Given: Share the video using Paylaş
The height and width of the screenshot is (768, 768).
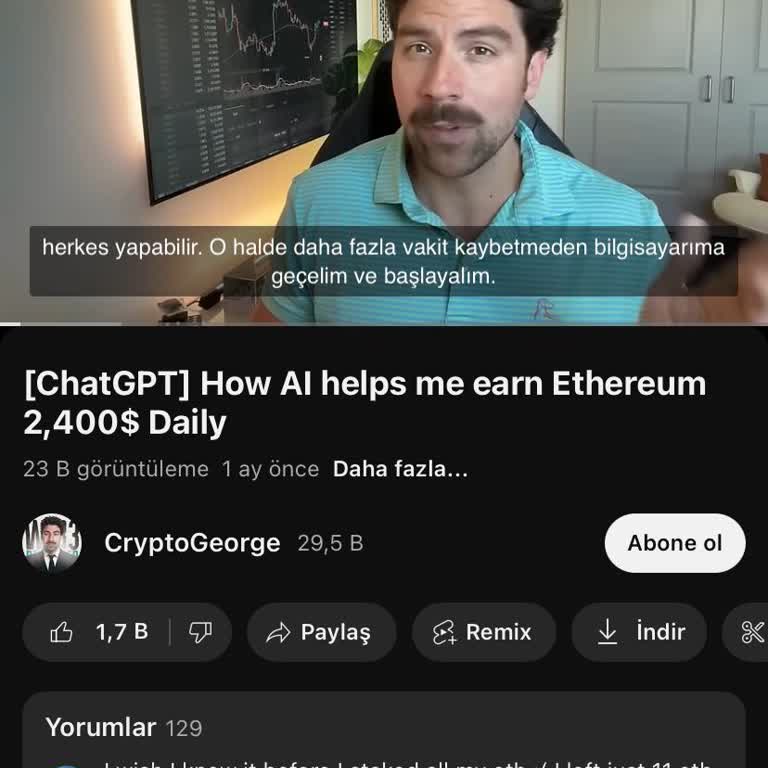Looking at the screenshot, I should pos(321,632).
